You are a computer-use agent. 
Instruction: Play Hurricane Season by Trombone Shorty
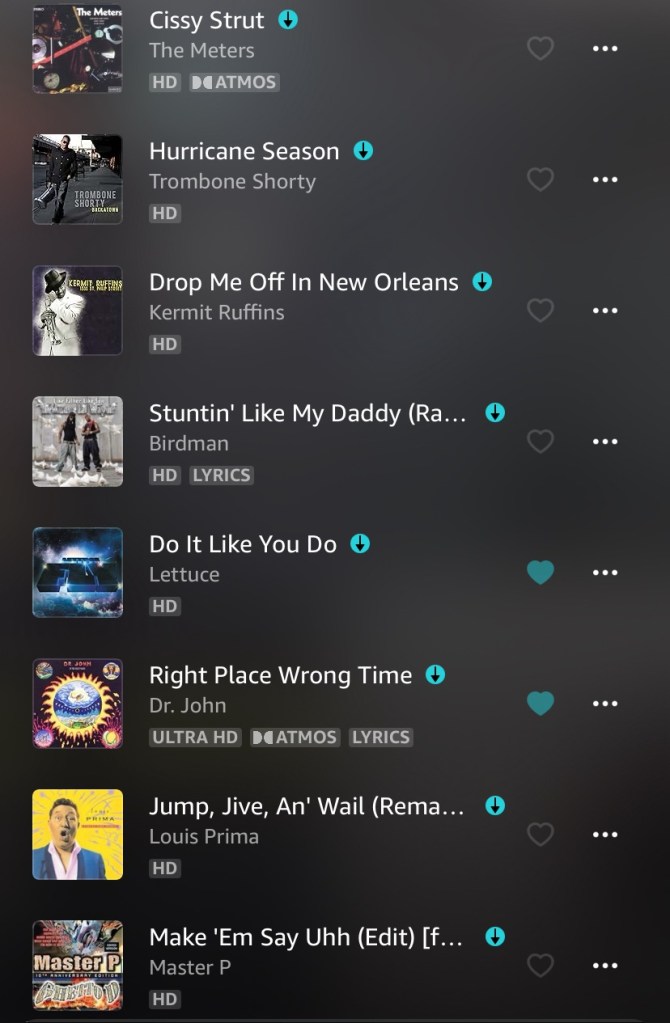click(244, 152)
